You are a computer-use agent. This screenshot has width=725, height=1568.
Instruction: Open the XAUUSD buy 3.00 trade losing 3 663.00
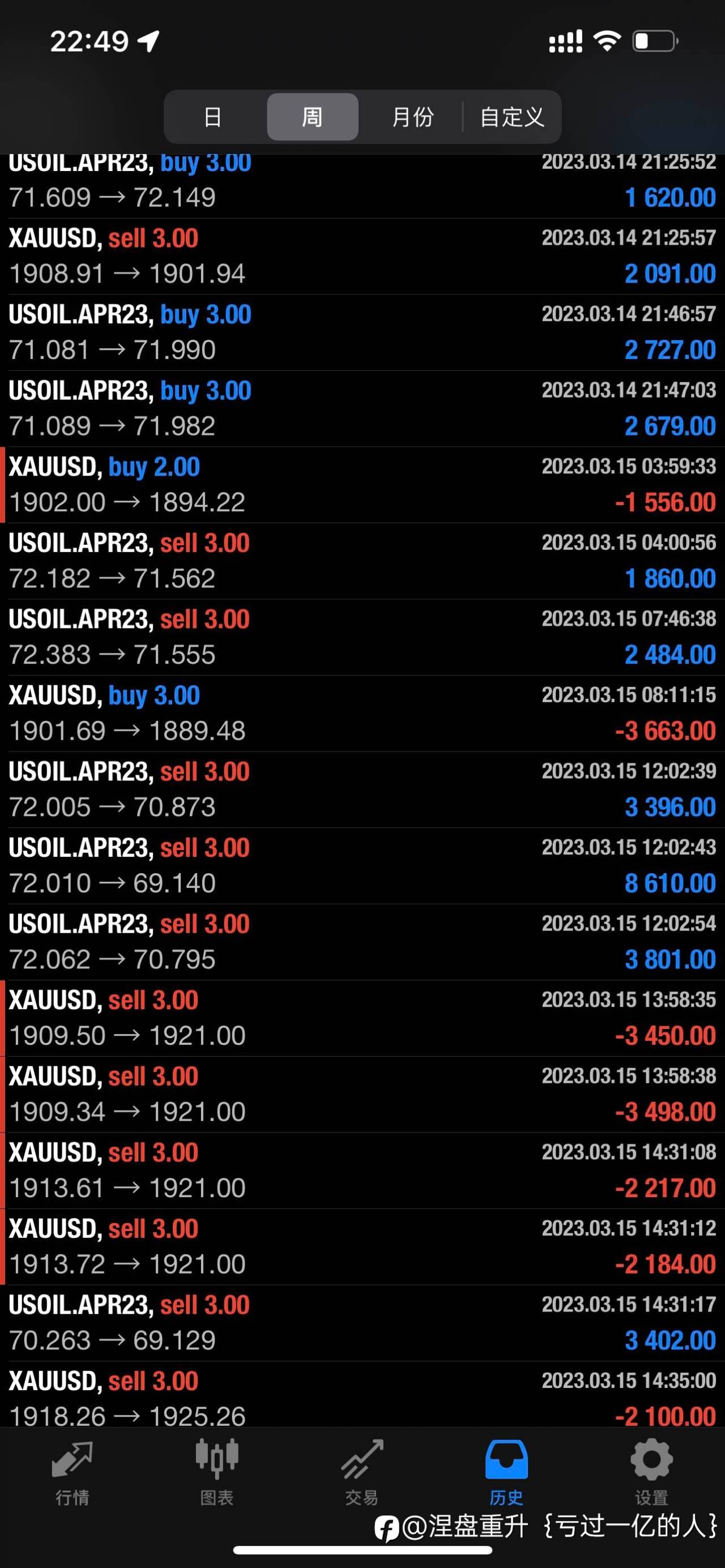362,713
